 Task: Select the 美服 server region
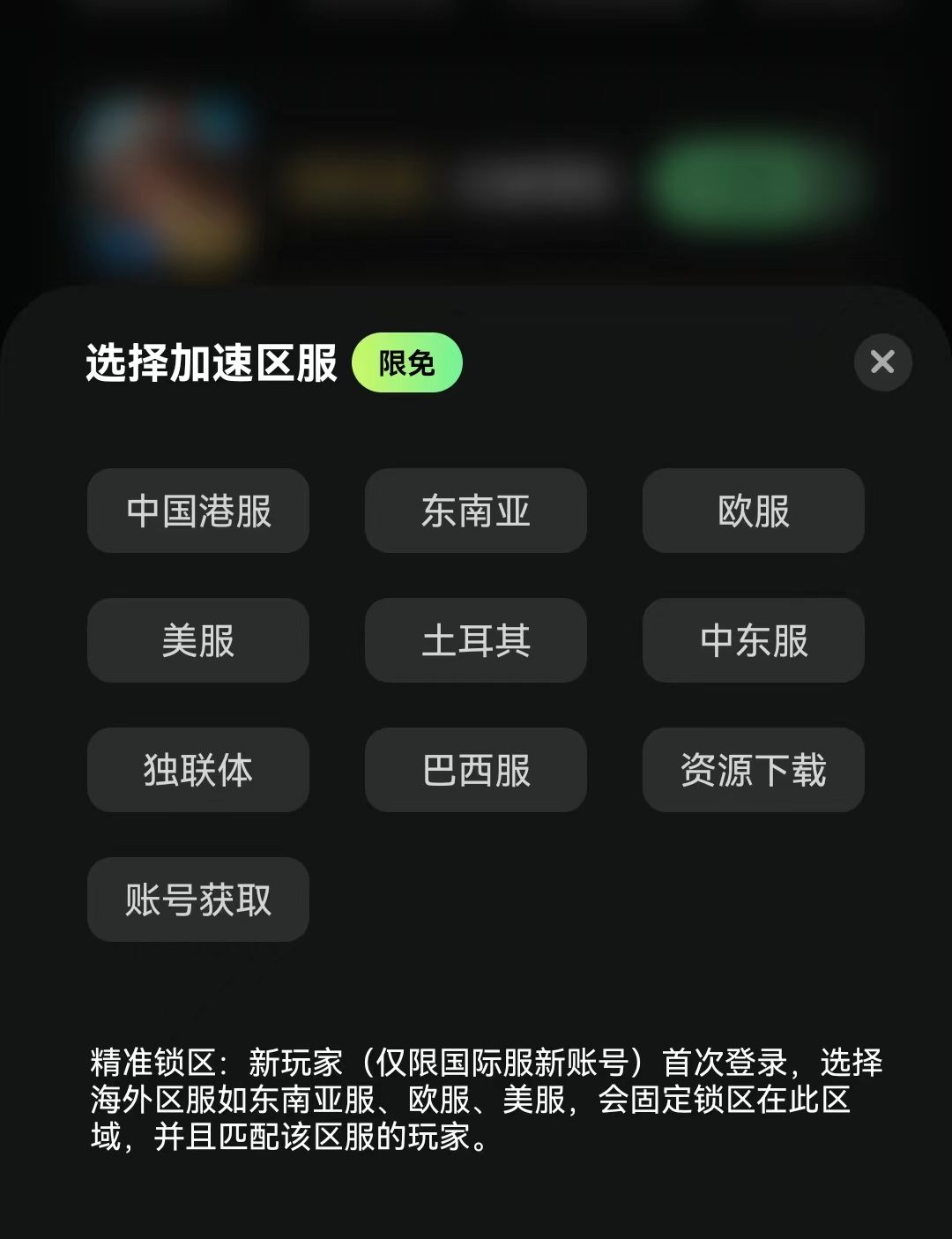point(197,641)
